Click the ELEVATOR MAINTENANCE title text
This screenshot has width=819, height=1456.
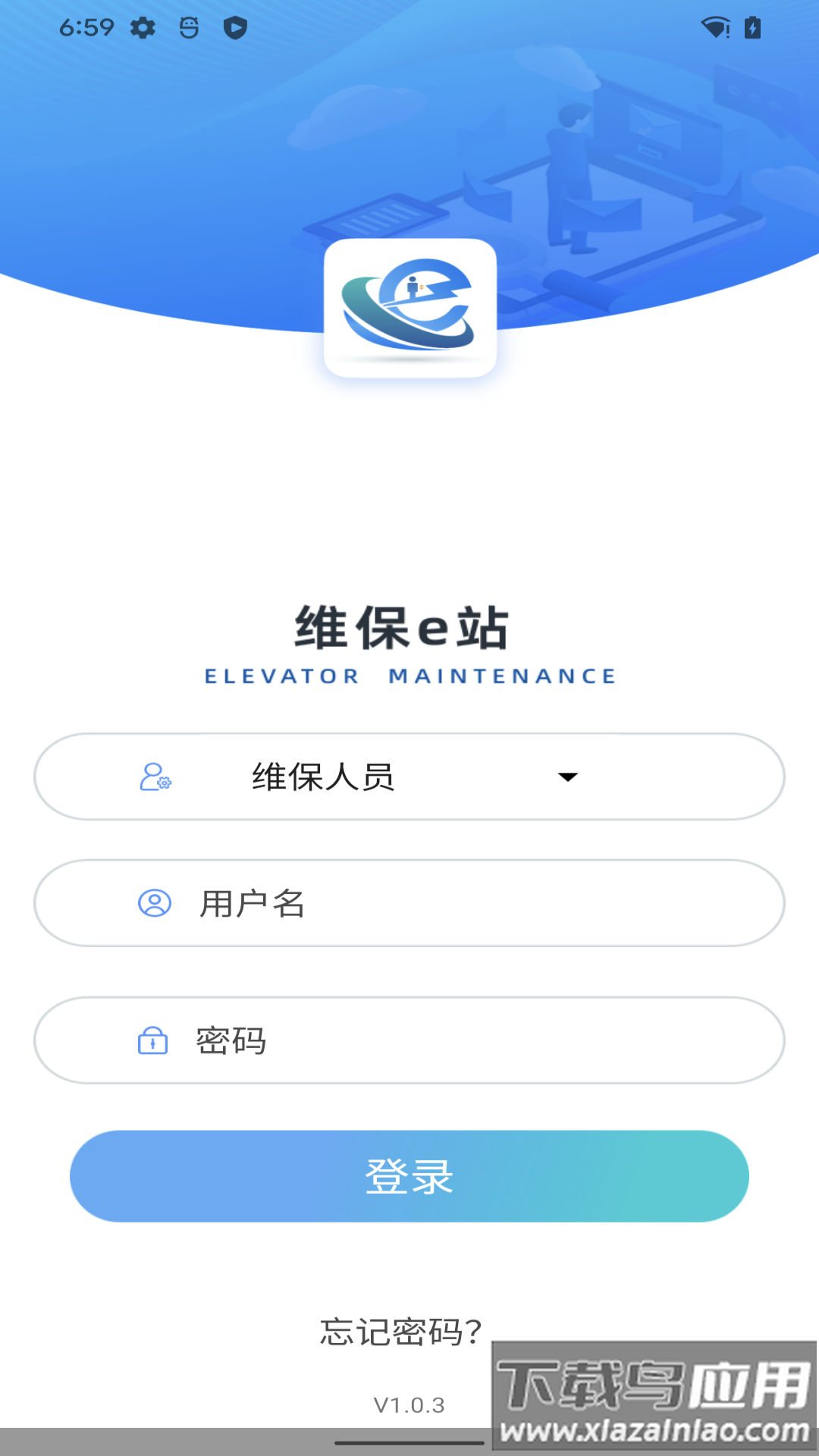[409, 675]
